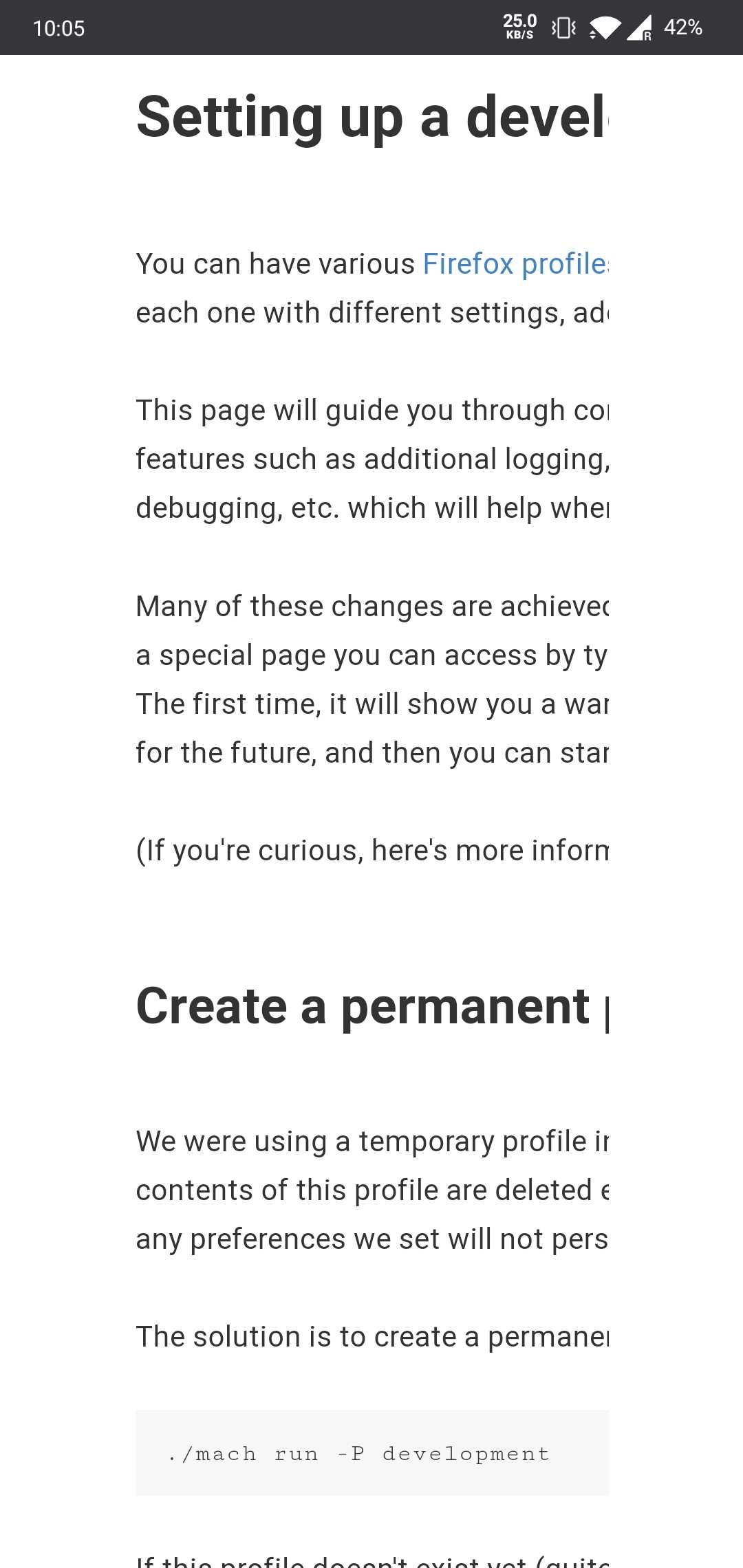This screenshot has height=1568, width=743.
Task: Open the Firefox profiles link
Action: 515,264
